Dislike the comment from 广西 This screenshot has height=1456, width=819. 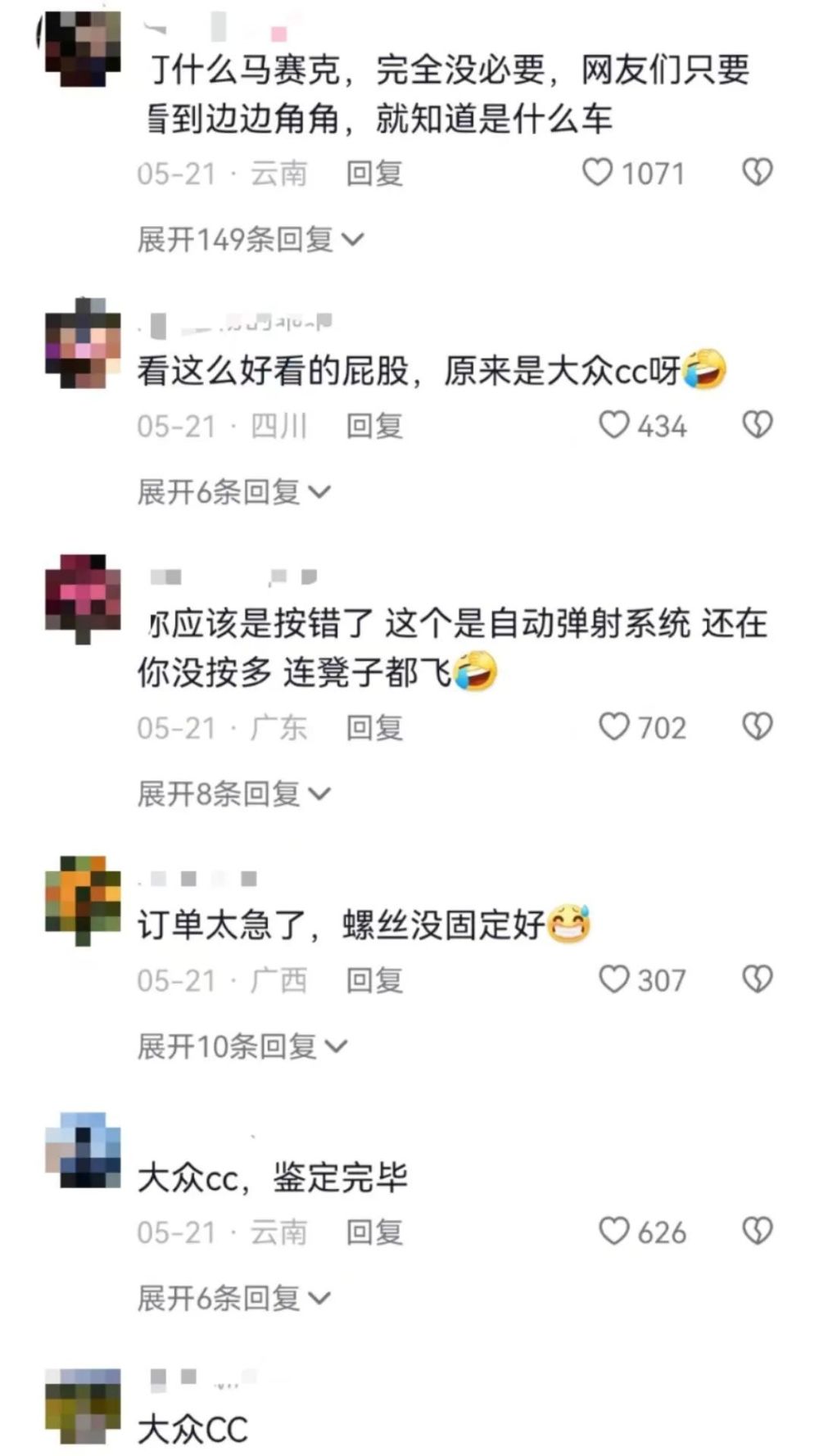tap(757, 979)
